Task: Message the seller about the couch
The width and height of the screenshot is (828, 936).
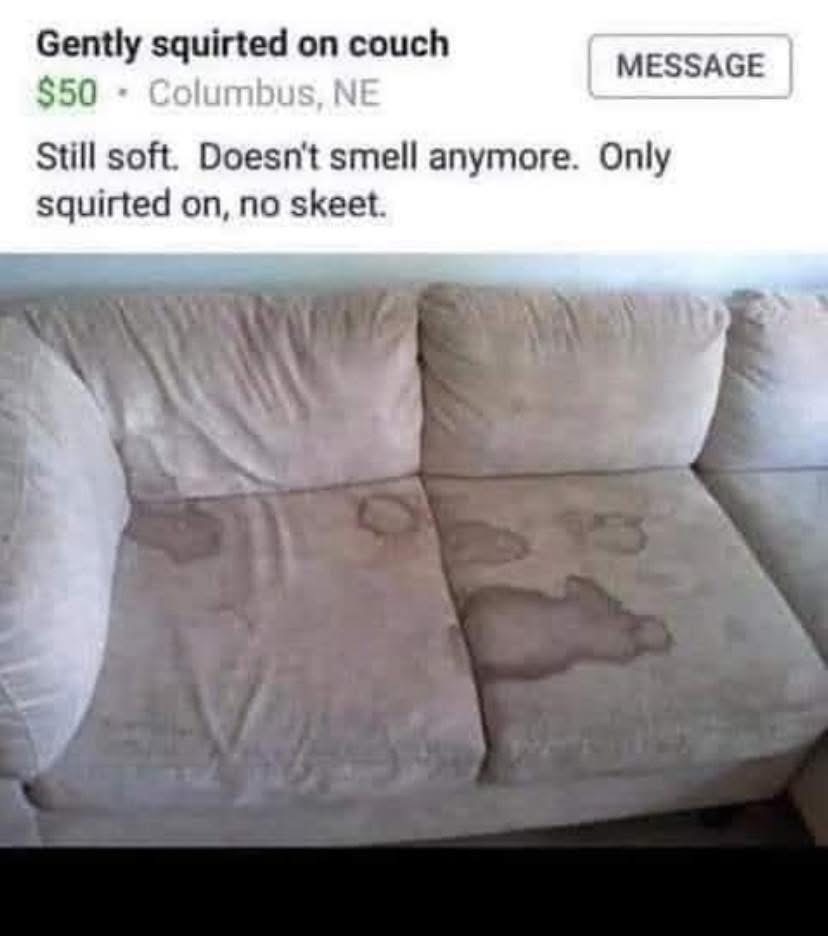Action: pyautogui.click(x=690, y=66)
